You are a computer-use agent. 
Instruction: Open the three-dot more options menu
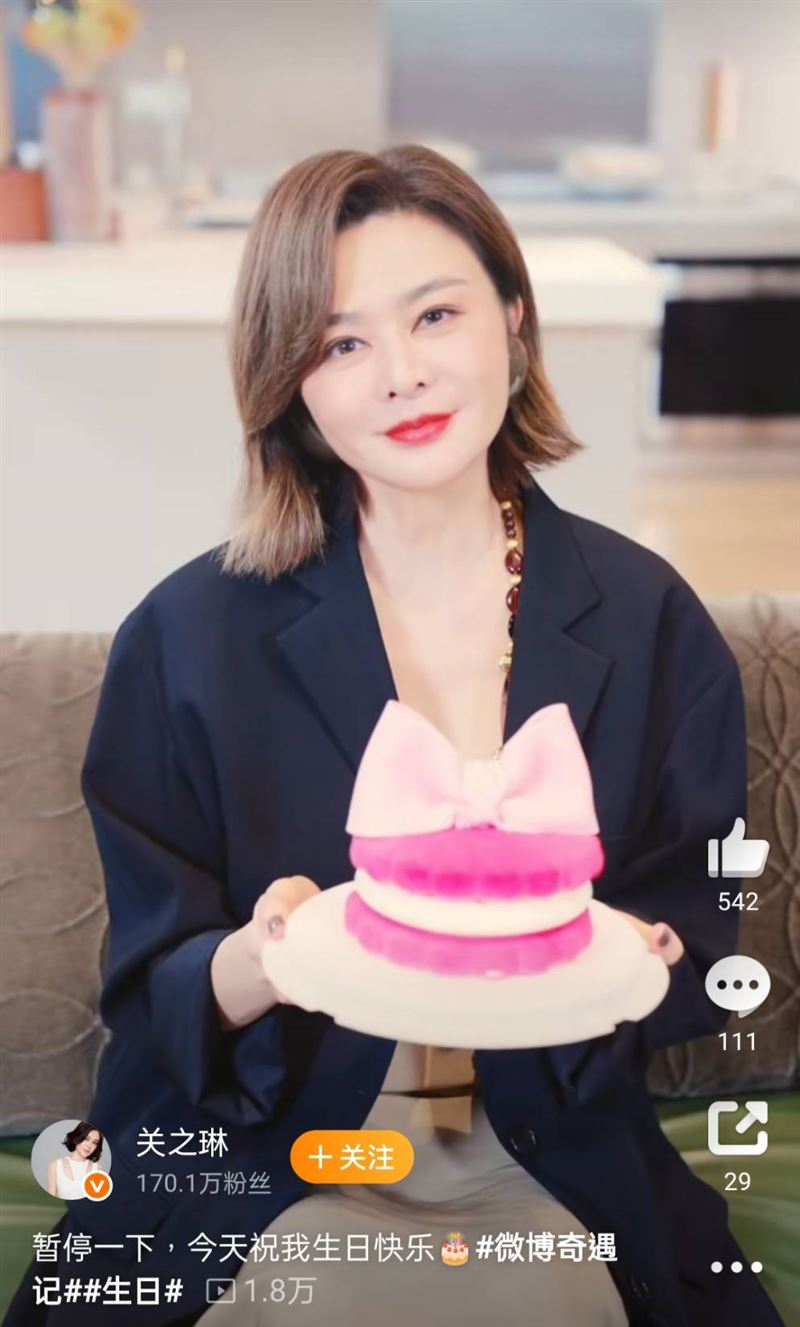pos(737,1267)
